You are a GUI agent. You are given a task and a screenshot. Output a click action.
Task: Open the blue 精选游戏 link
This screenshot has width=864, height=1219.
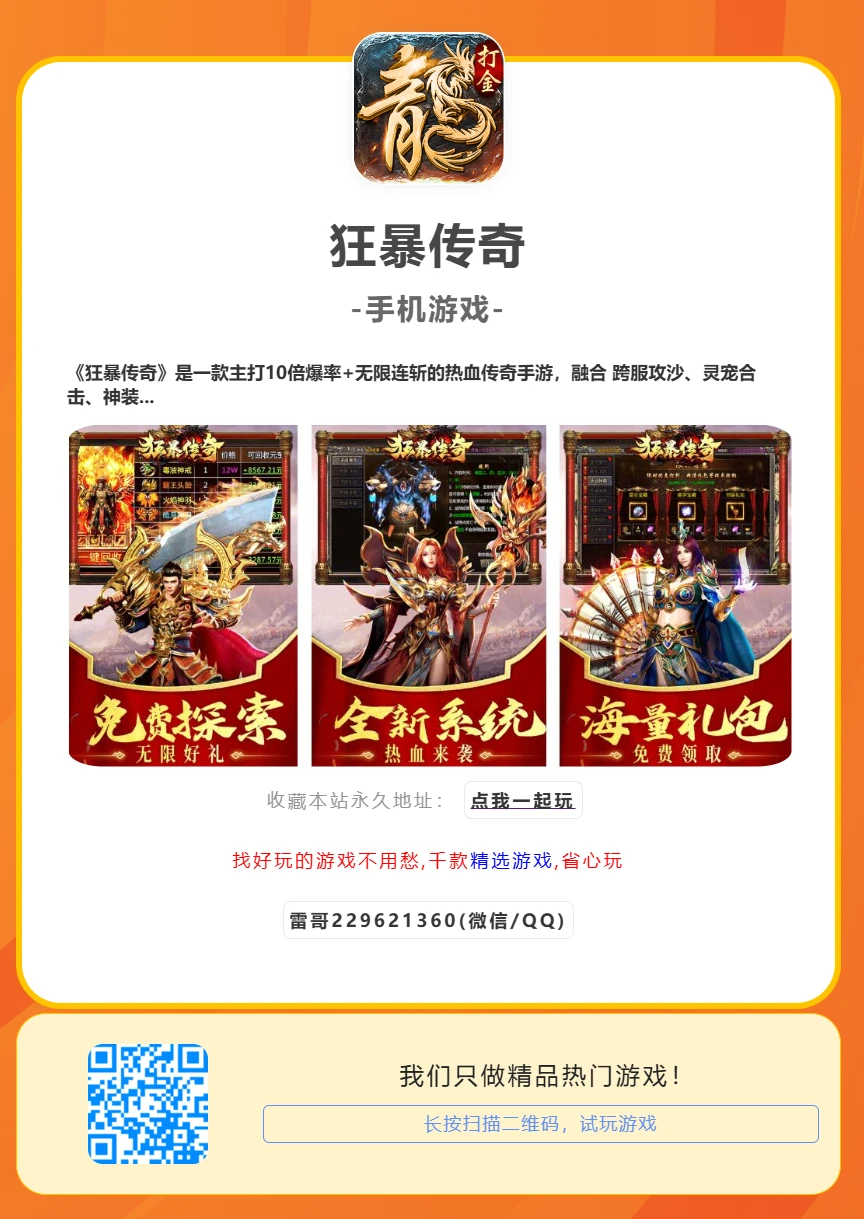(511, 860)
